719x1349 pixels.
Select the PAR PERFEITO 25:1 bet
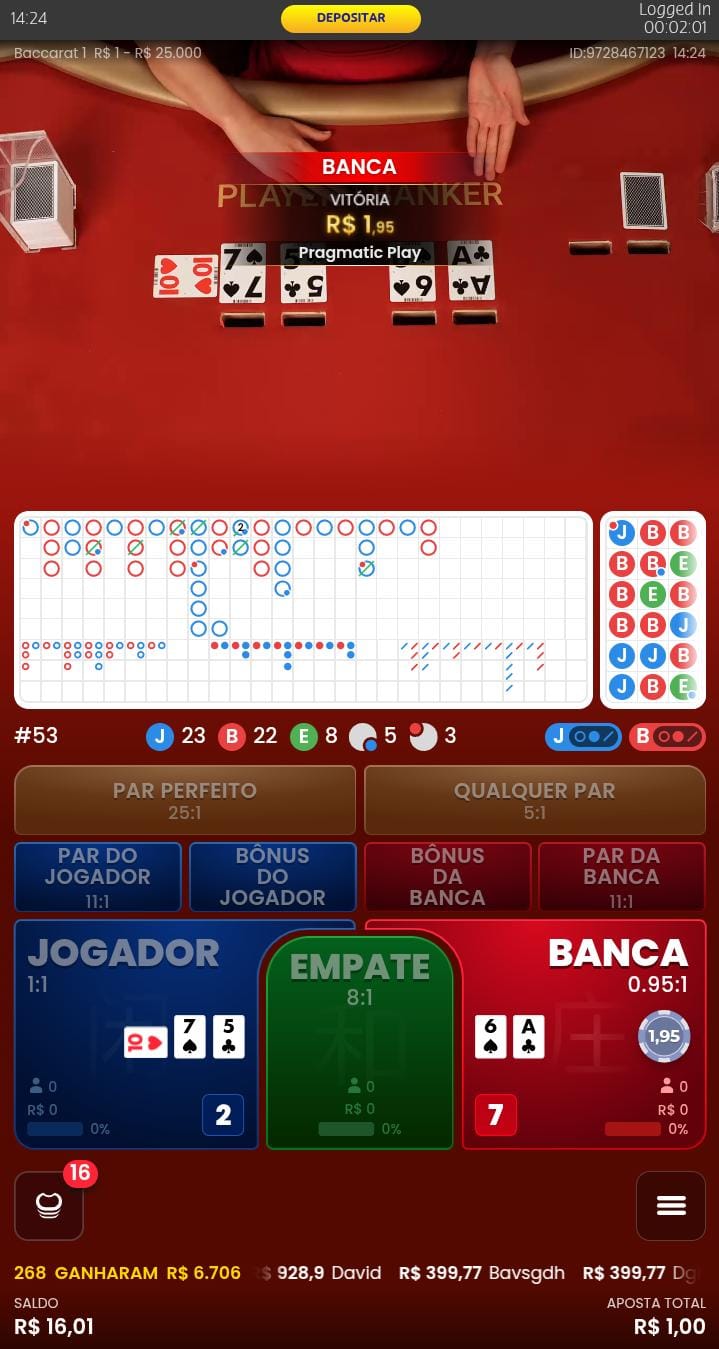(185, 800)
